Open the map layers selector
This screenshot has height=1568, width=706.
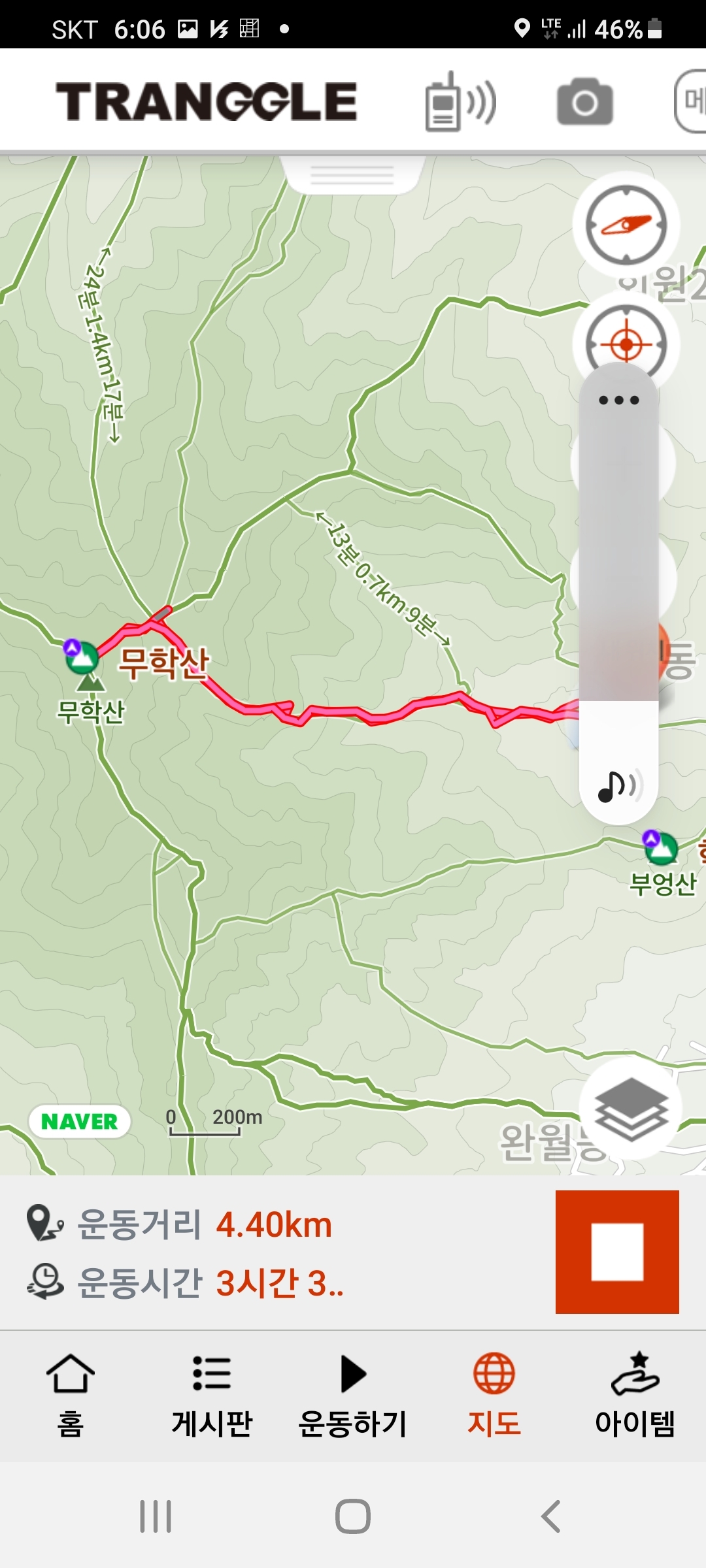pos(630,1108)
